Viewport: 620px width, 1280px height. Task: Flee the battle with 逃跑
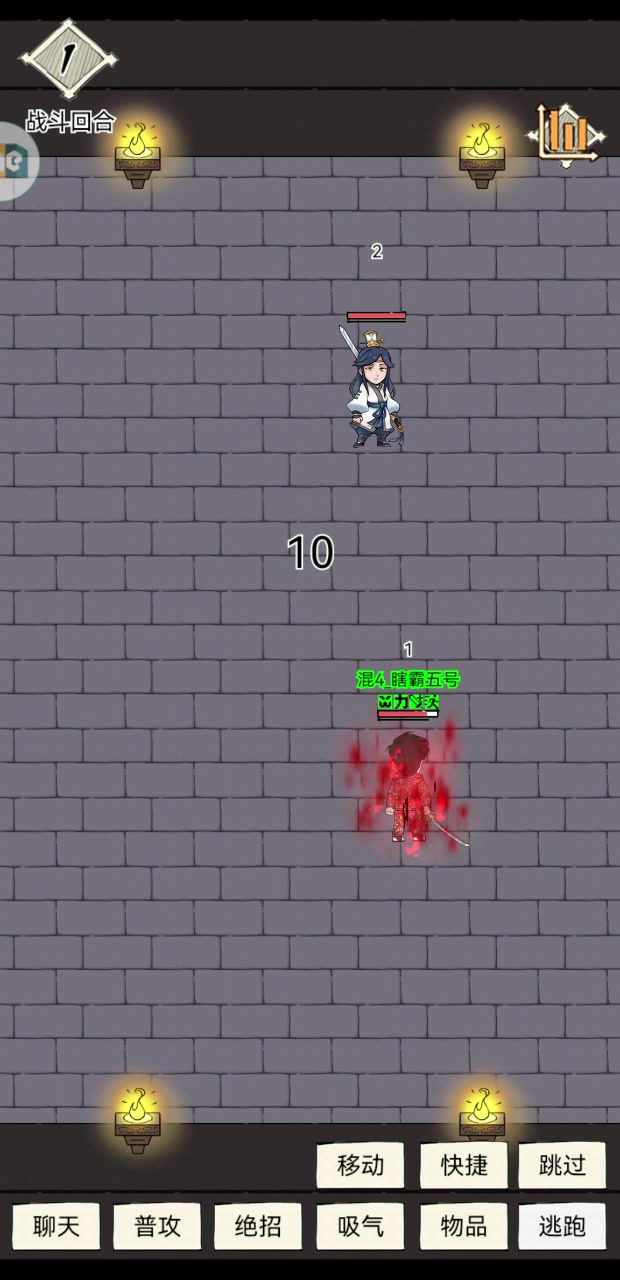pyautogui.click(x=562, y=1226)
